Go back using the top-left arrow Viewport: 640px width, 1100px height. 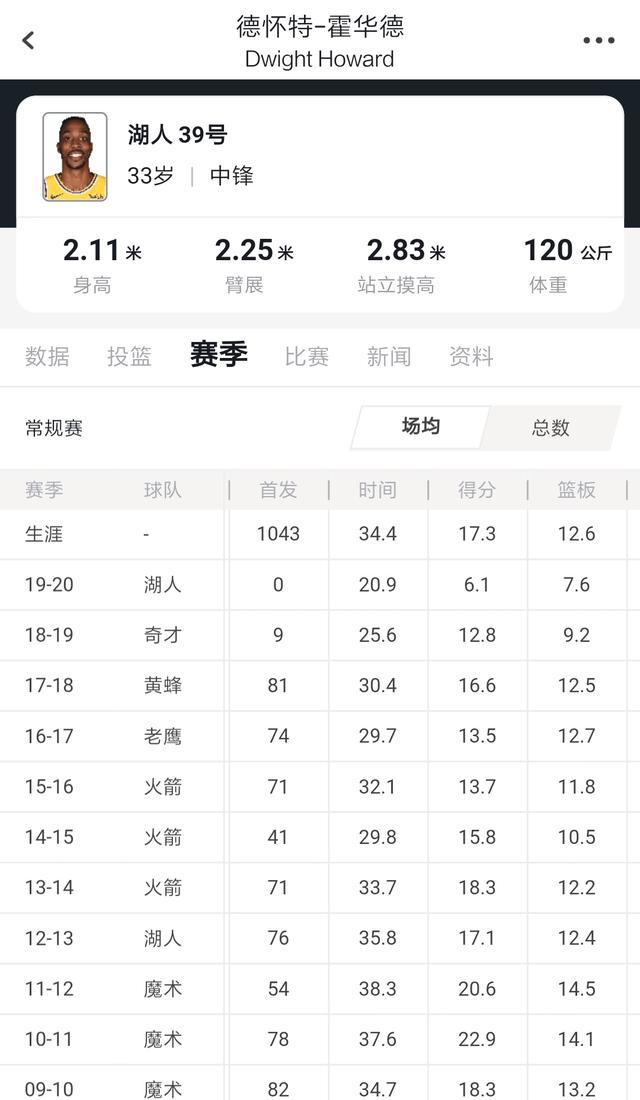(28, 40)
